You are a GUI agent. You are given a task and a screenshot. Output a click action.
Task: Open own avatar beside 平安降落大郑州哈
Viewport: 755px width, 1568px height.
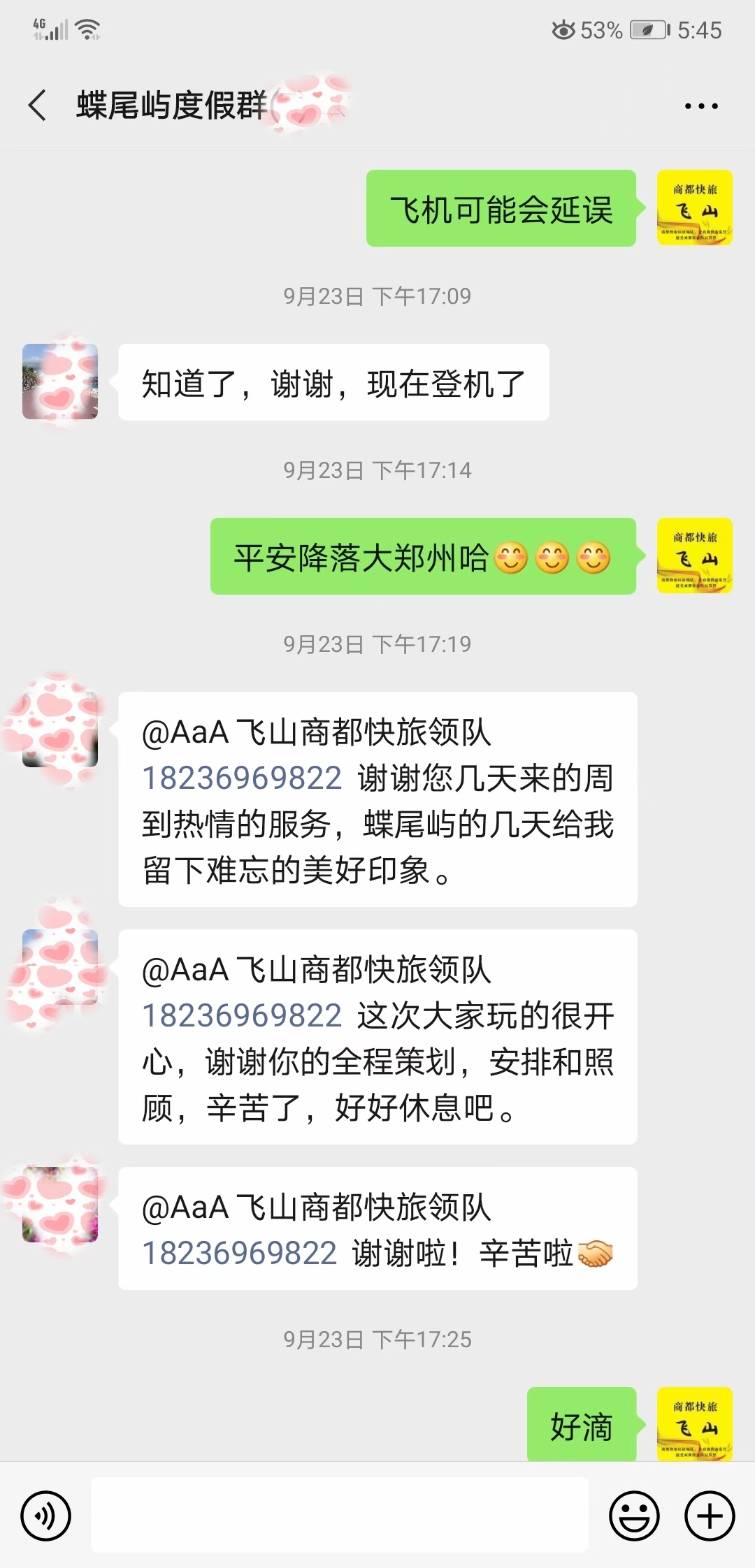coord(694,556)
